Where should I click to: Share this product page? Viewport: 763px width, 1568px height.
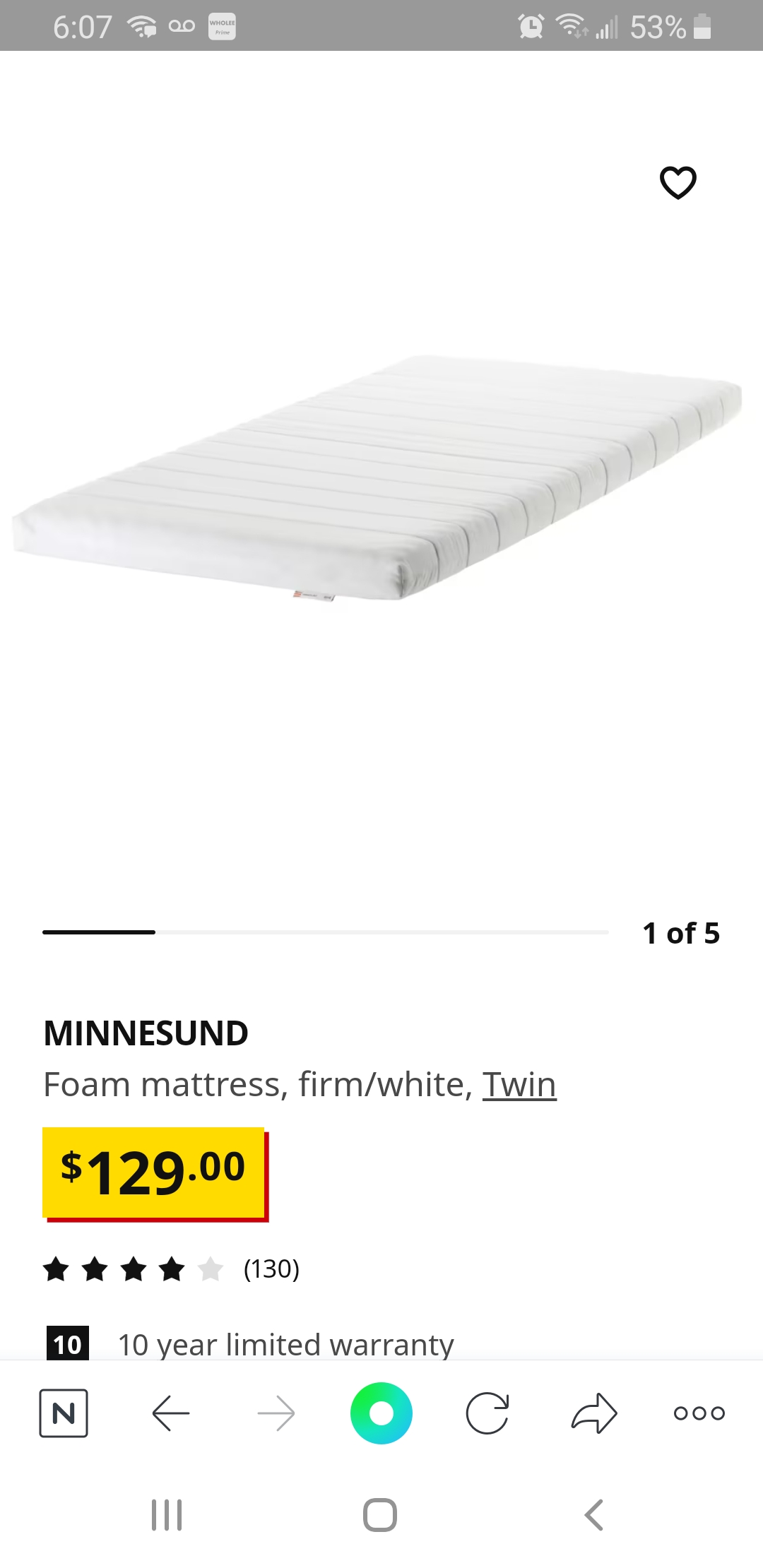[594, 1413]
